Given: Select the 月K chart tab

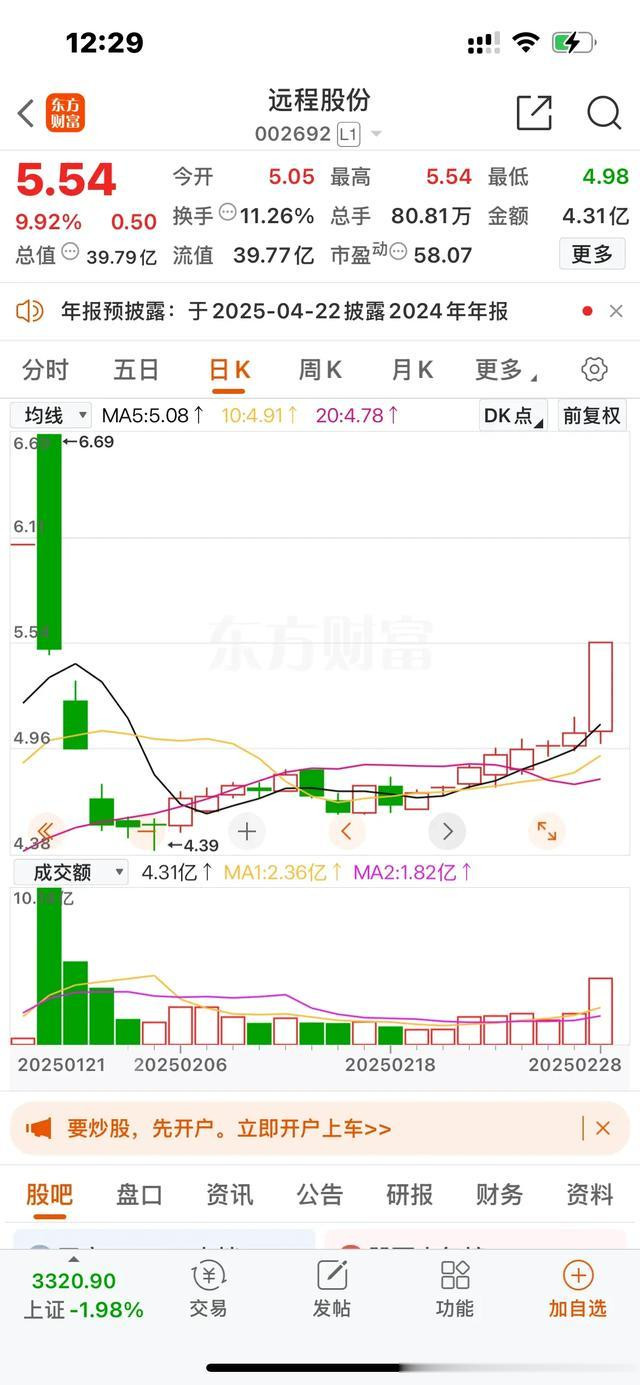Looking at the screenshot, I should coord(411,370).
